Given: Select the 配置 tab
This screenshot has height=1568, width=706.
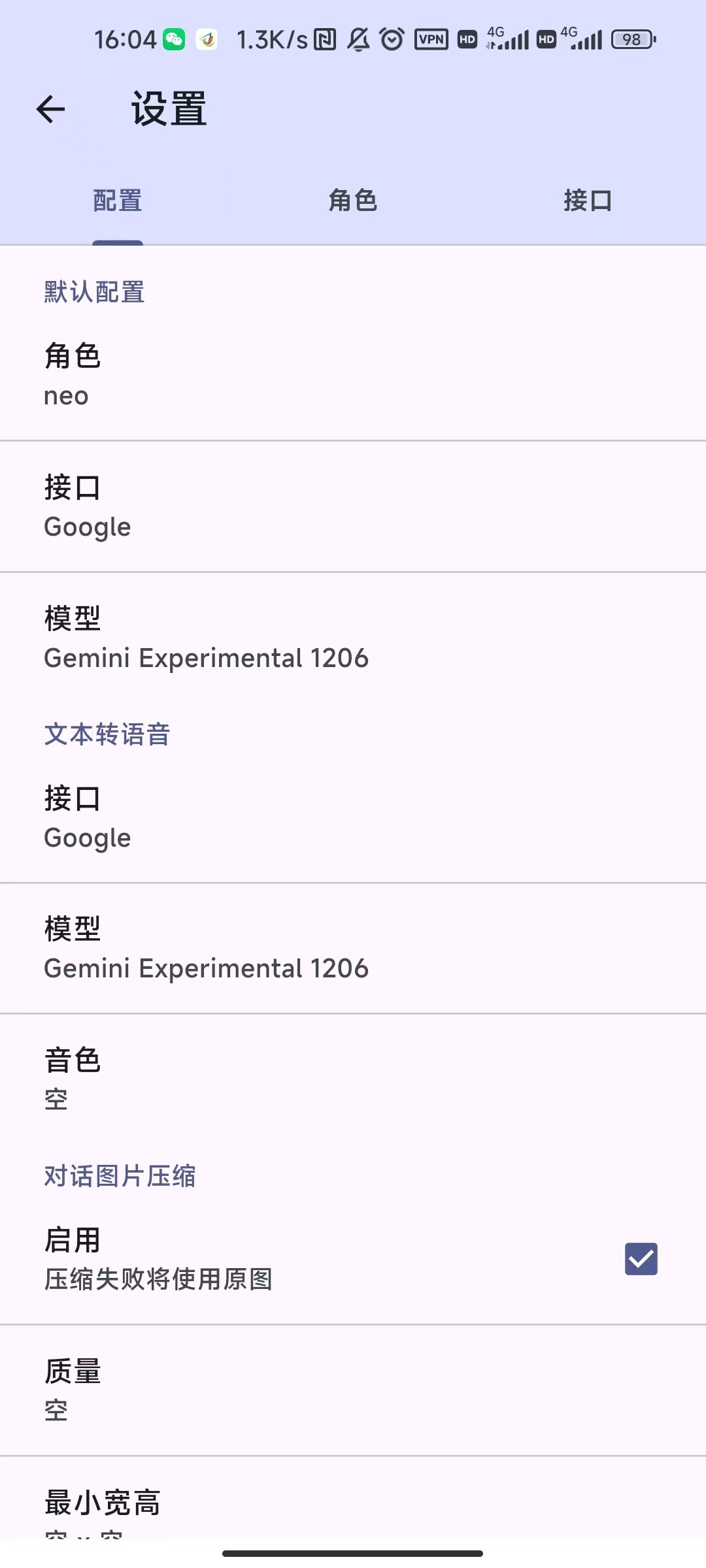Looking at the screenshot, I should pos(118,201).
